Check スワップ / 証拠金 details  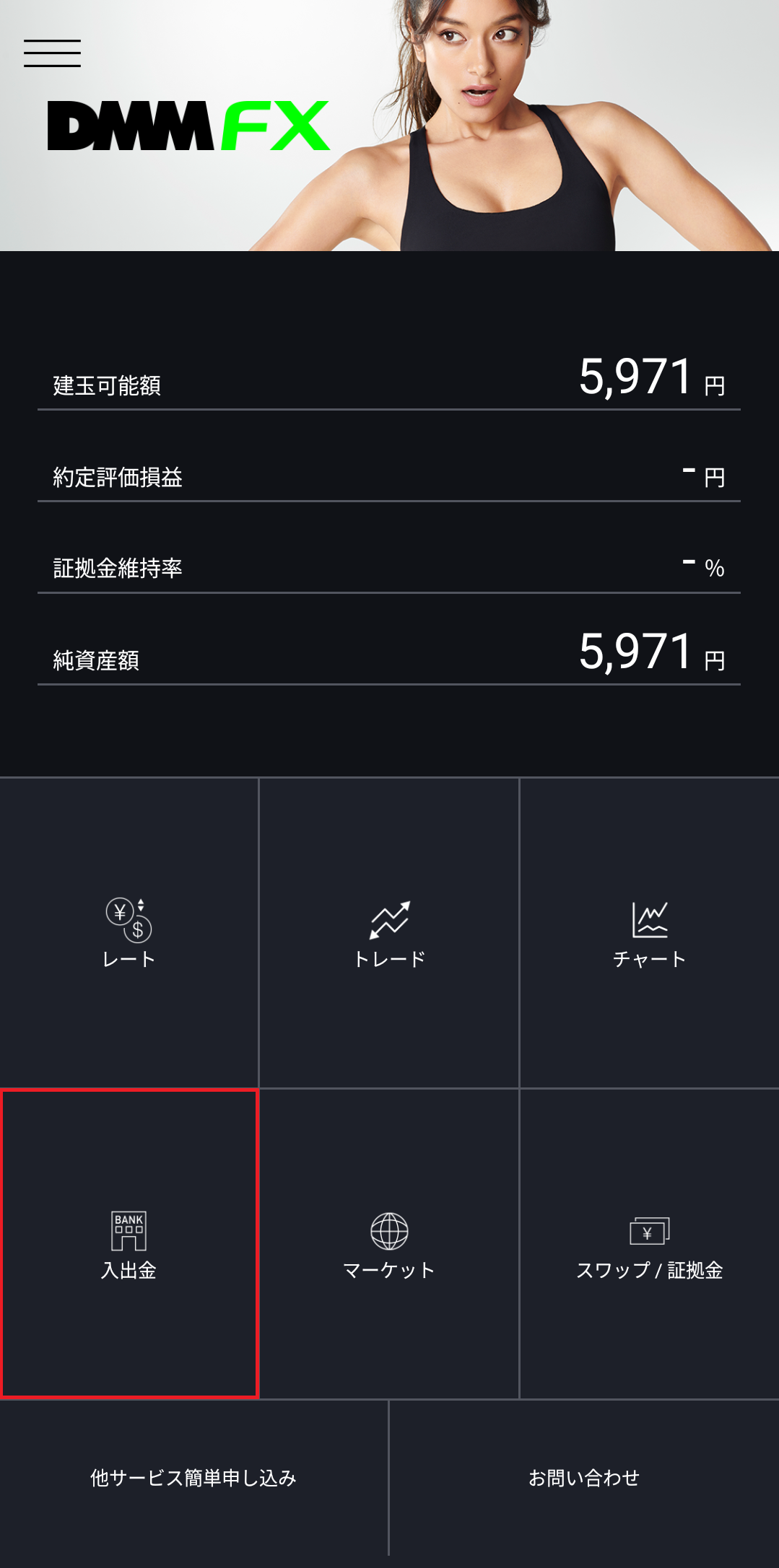(x=649, y=1244)
